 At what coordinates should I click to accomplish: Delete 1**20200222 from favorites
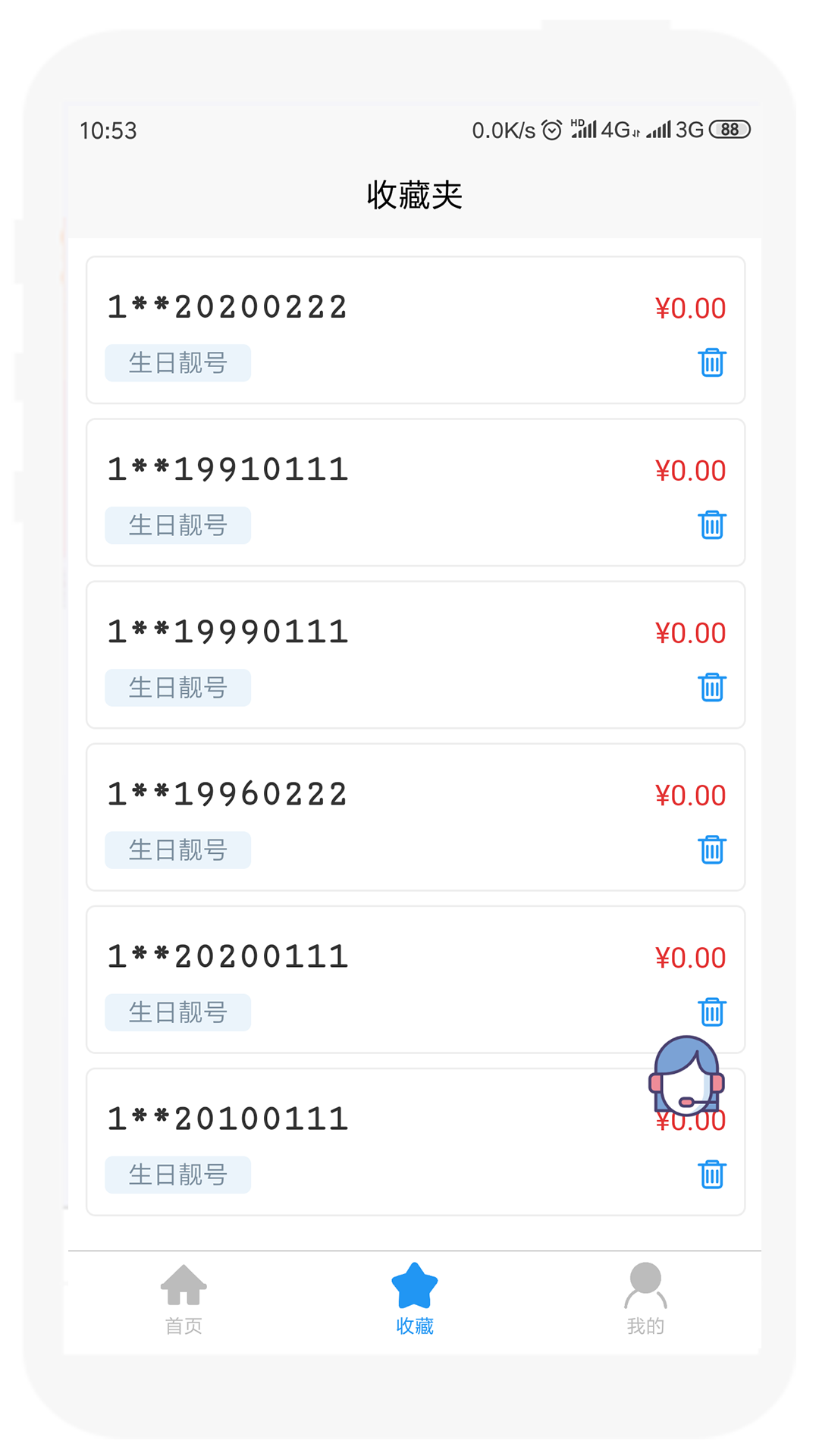pos(711,362)
